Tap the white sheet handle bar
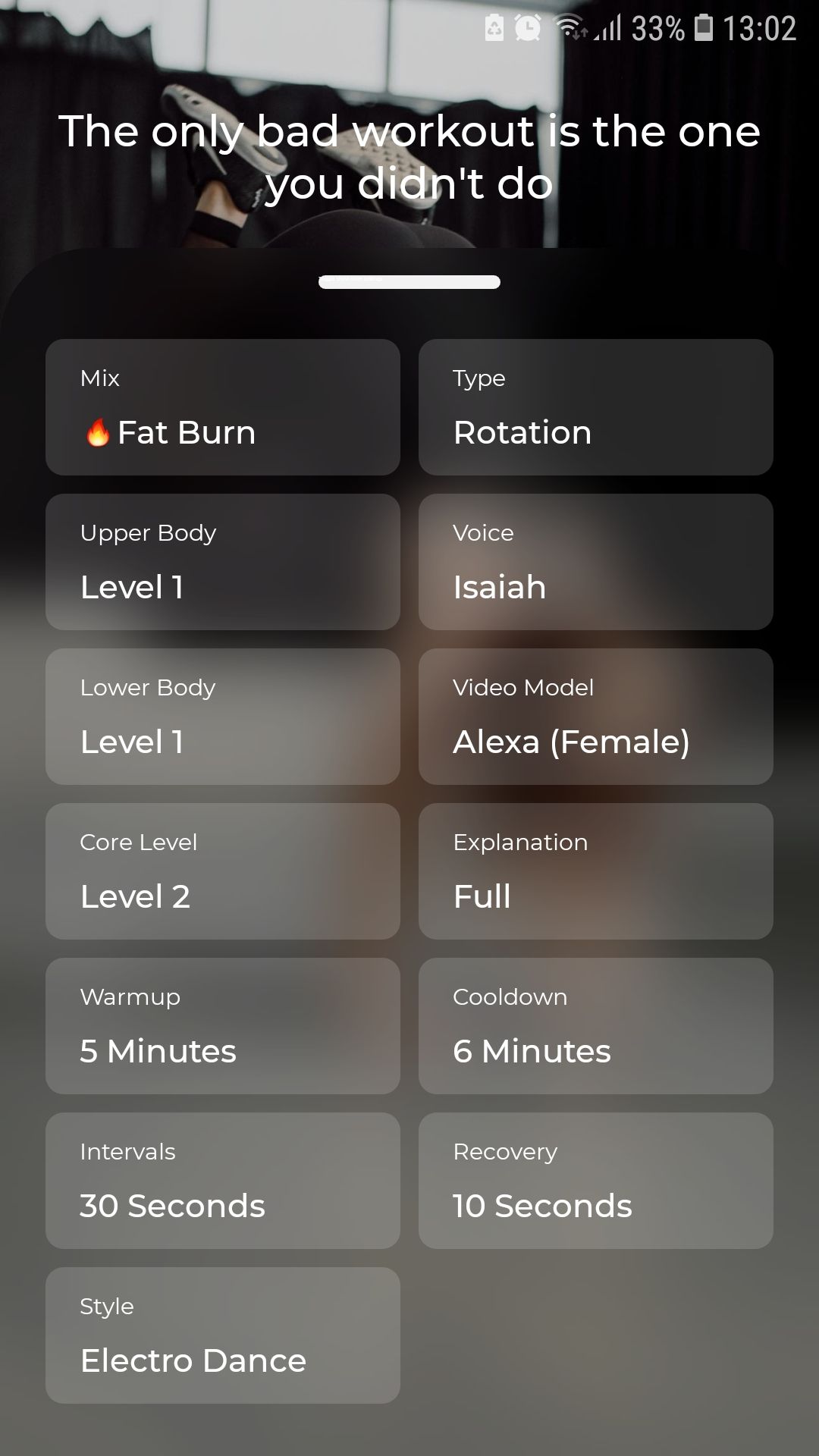The width and height of the screenshot is (819, 1456). click(x=409, y=282)
